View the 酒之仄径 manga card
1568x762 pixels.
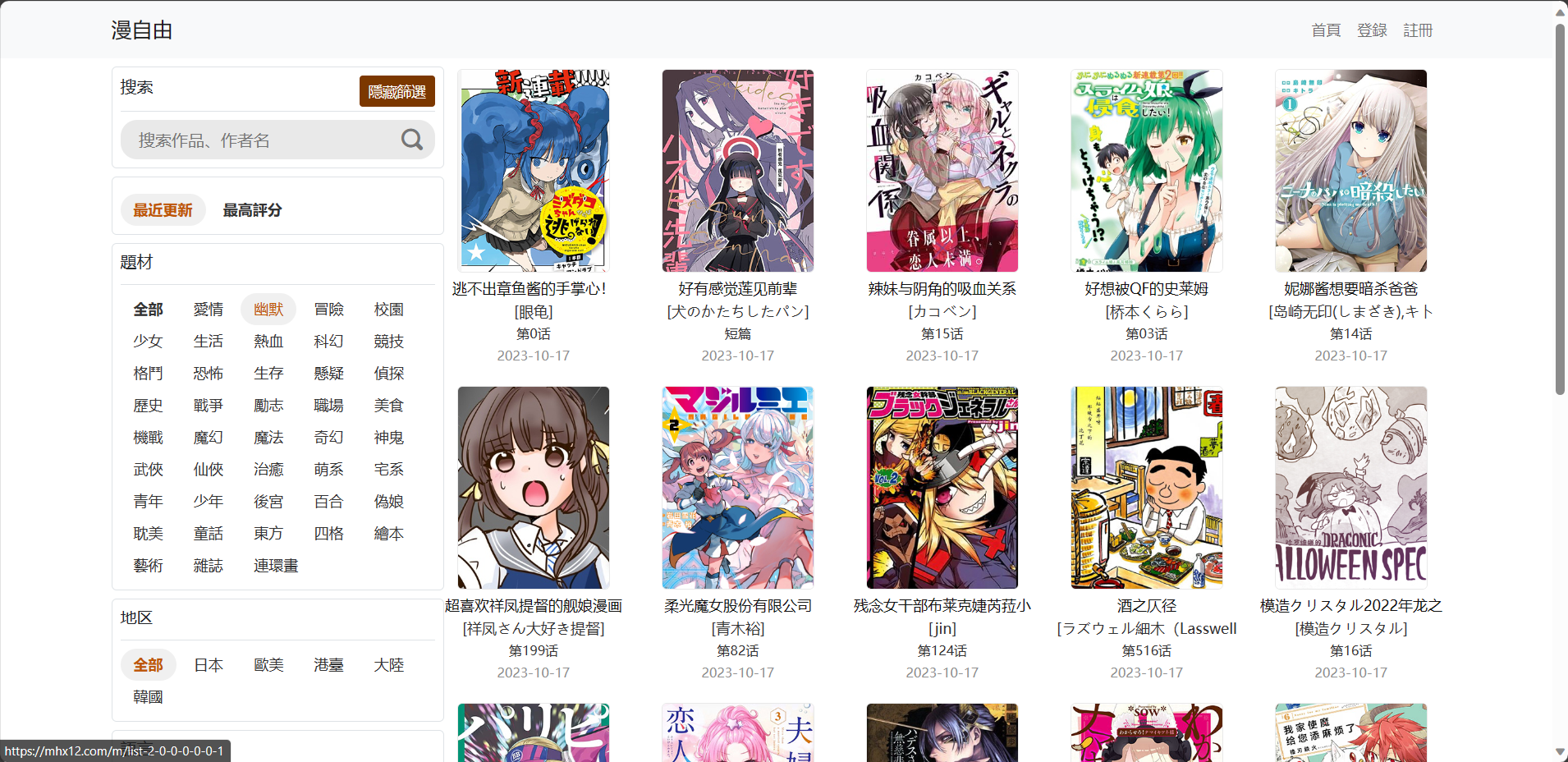tap(1146, 488)
